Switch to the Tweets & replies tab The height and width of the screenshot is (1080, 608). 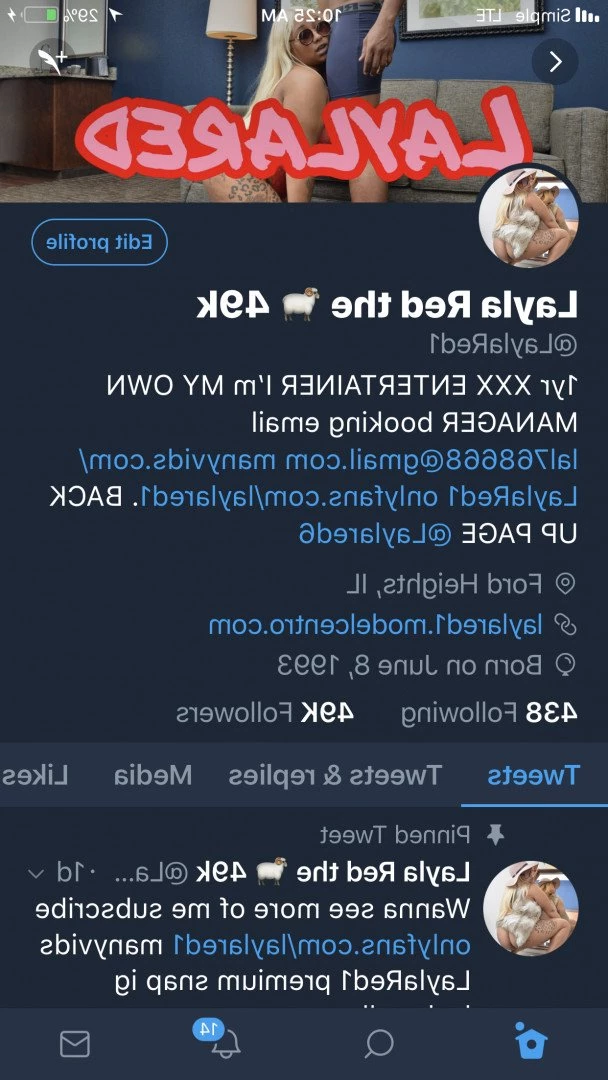(335, 775)
